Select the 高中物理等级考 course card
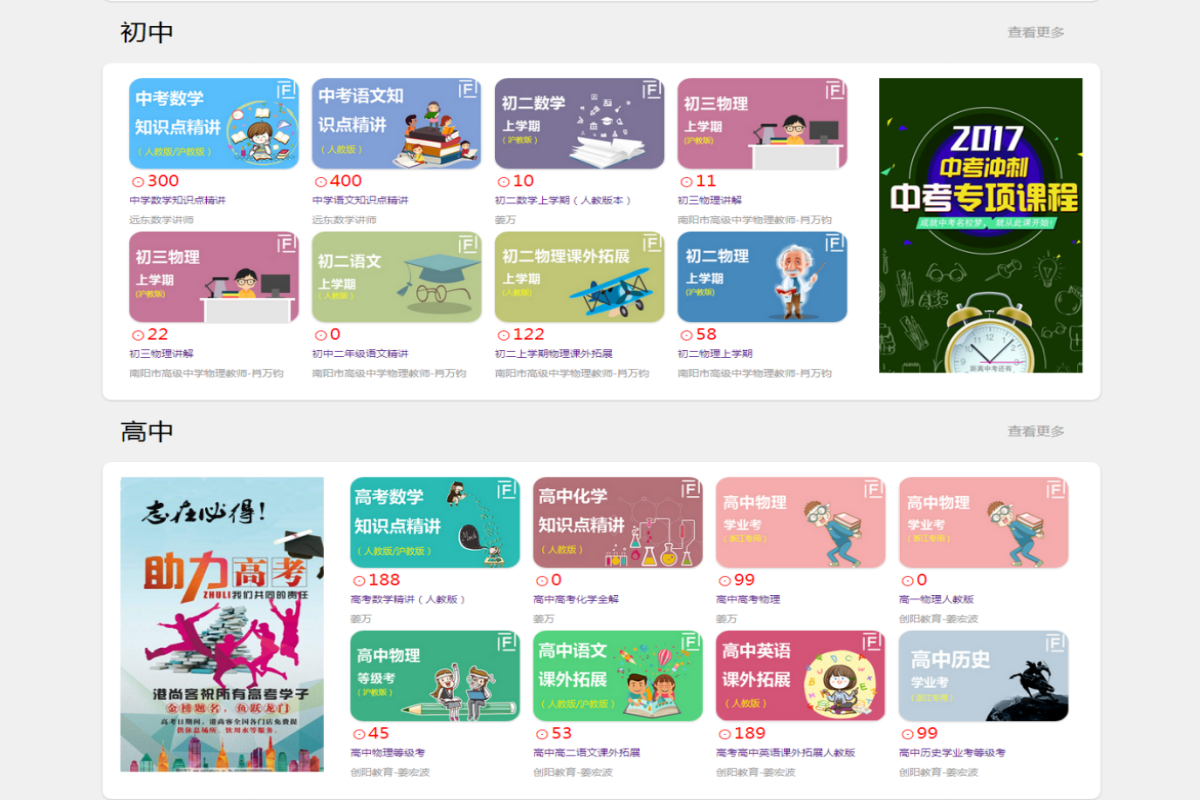 (435, 676)
